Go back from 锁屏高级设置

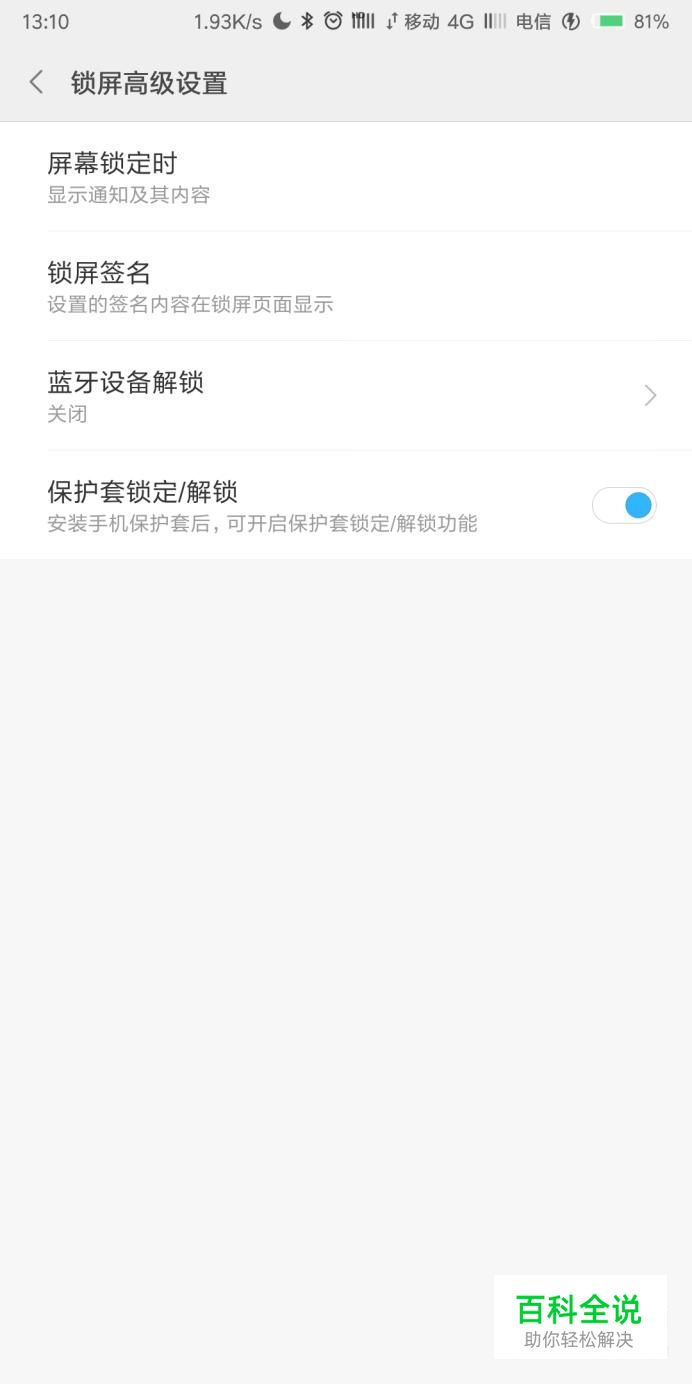pyautogui.click(x=36, y=83)
